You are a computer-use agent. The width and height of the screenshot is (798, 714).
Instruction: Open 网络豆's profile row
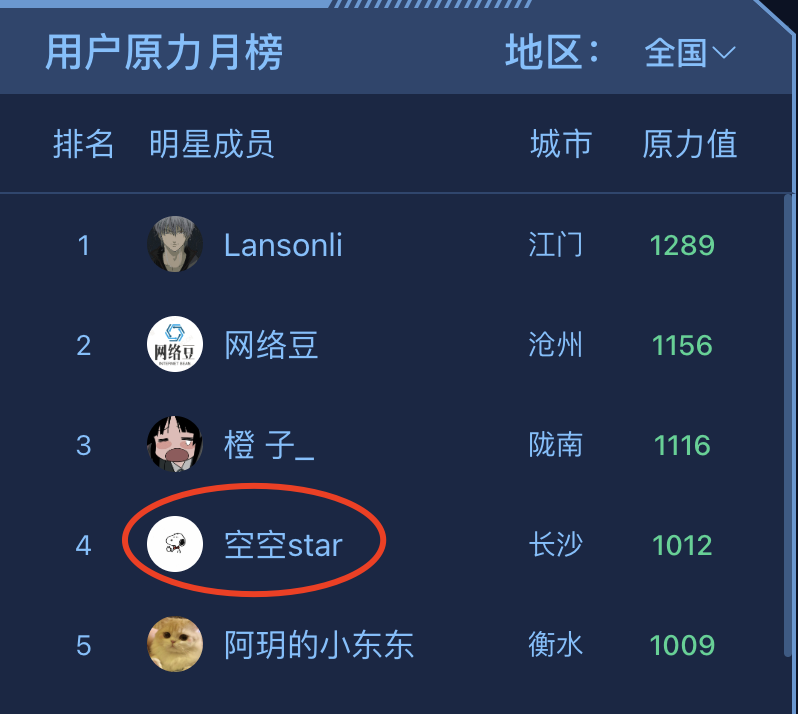(271, 345)
